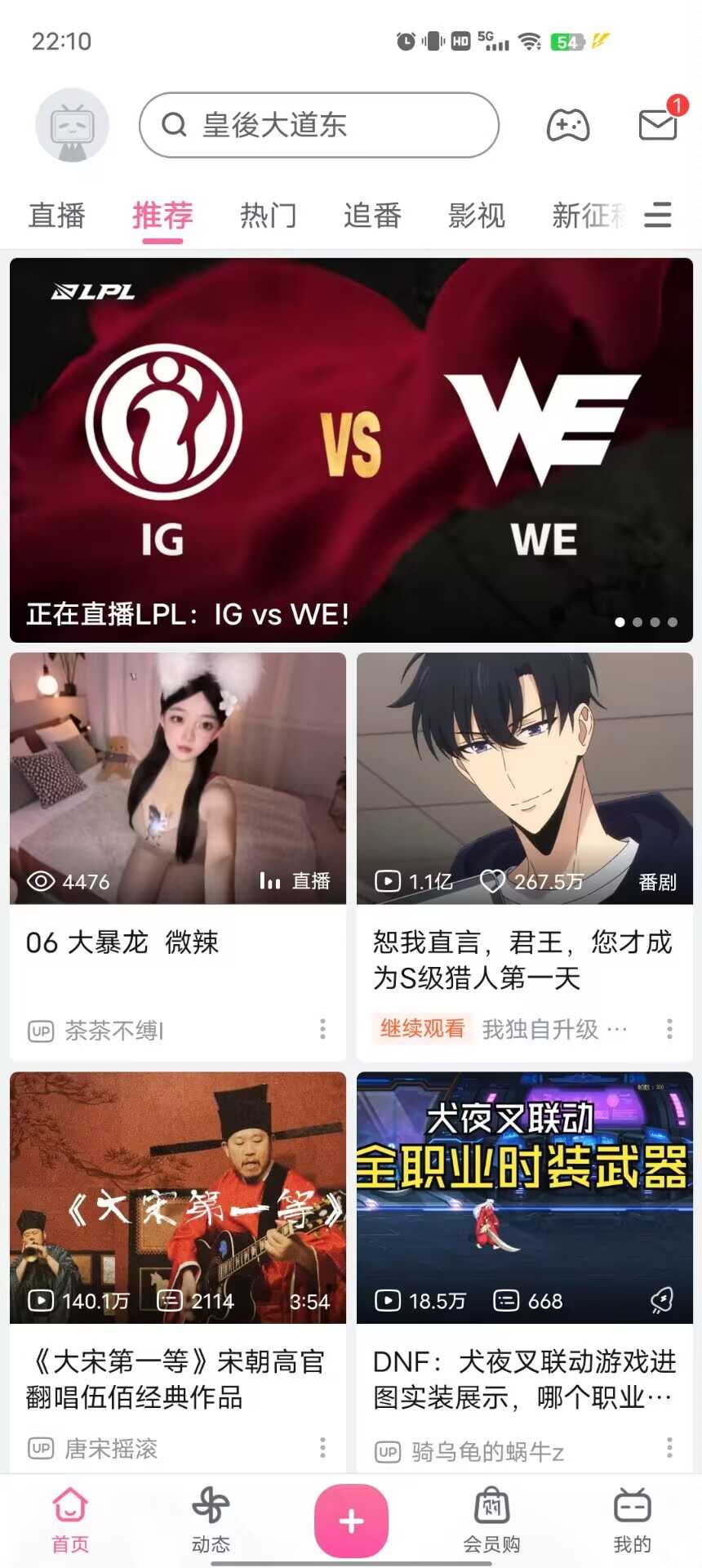Tap the pink plus upload button
702x1568 pixels.
point(351,1521)
